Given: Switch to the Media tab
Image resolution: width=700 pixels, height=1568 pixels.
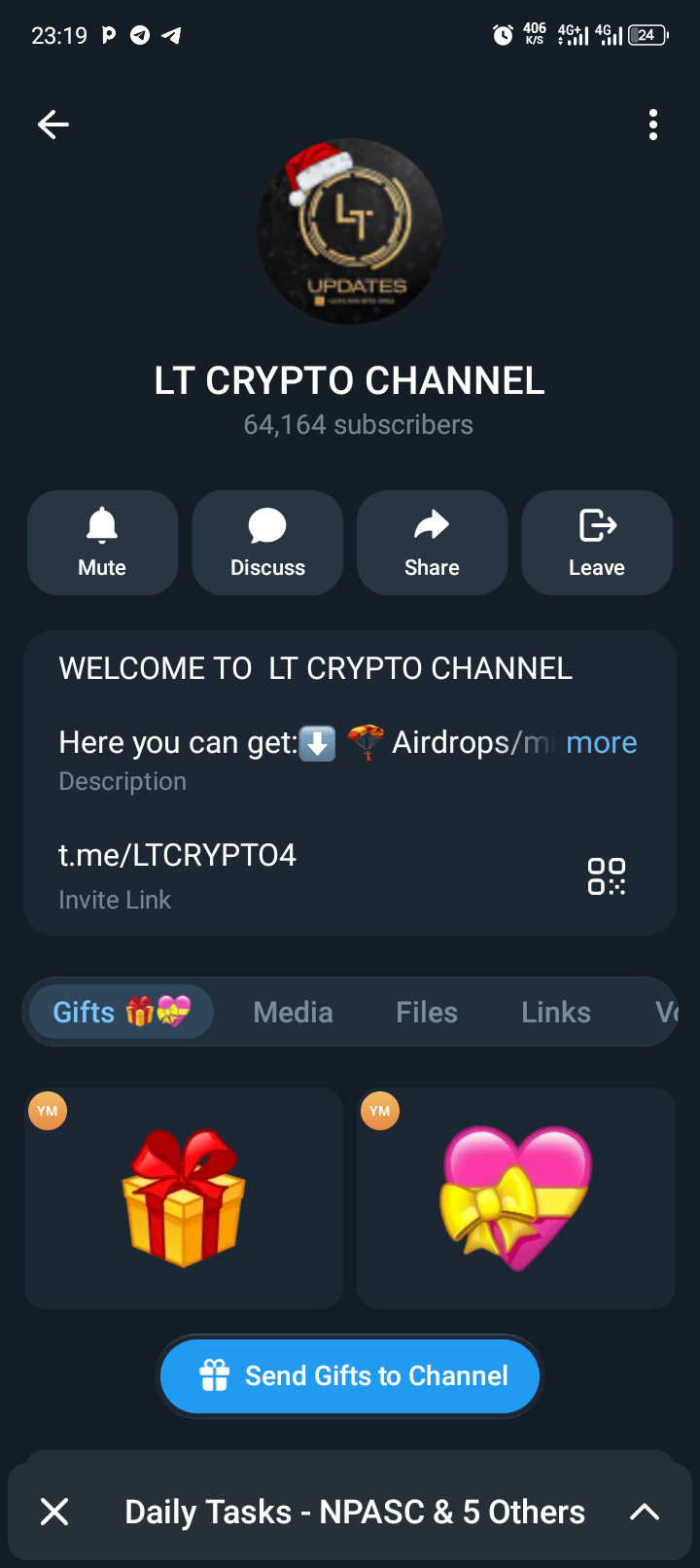Looking at the screenshot, I should click(x=293, y=1013).
